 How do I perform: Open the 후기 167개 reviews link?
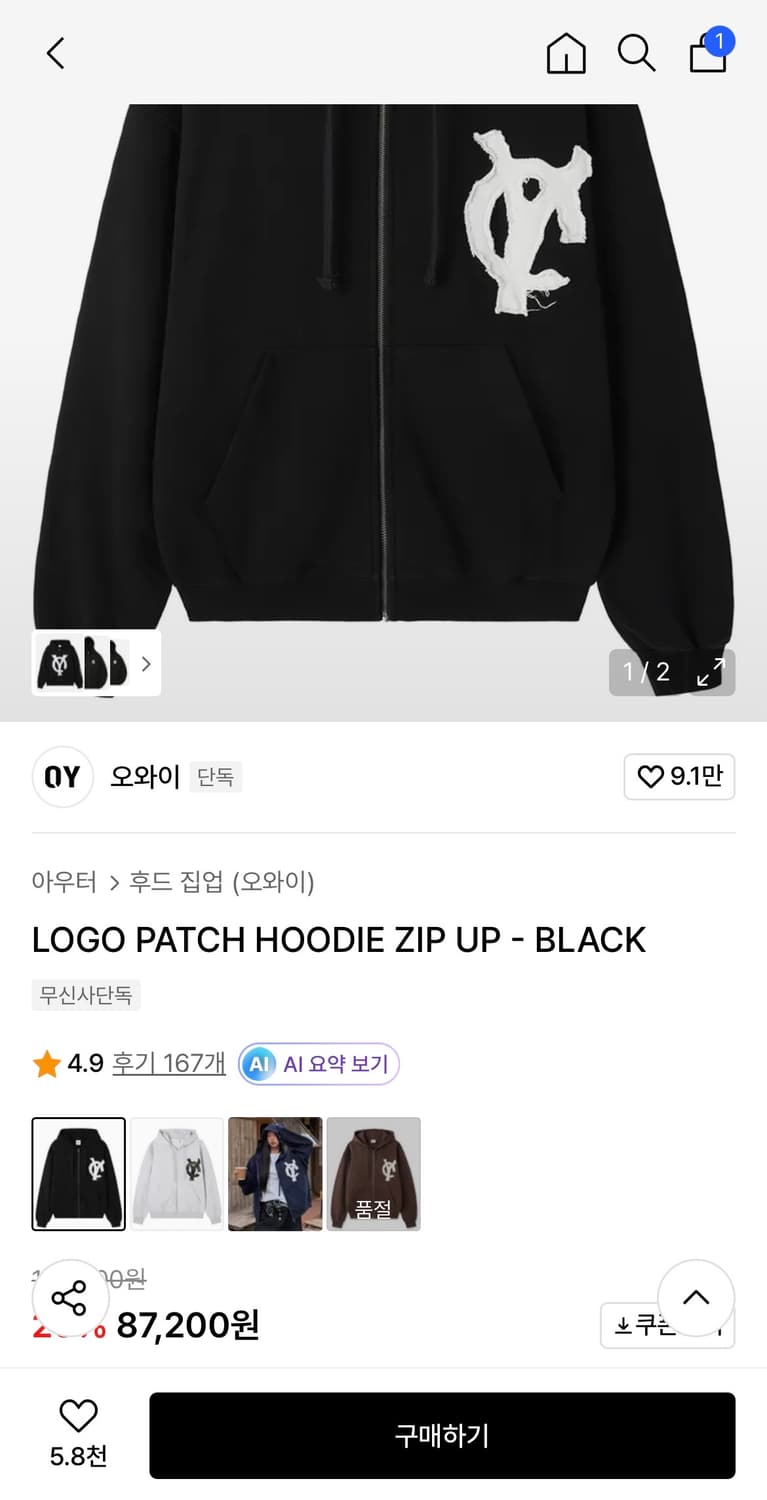[x=168, y=1064]
